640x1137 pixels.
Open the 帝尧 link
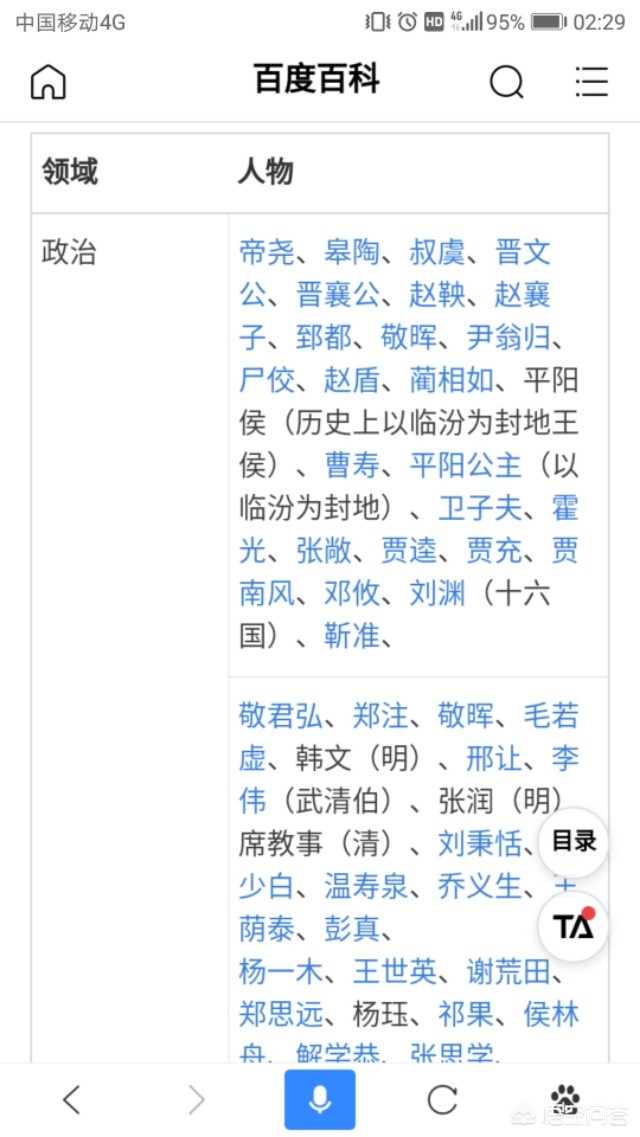point(267,253)
